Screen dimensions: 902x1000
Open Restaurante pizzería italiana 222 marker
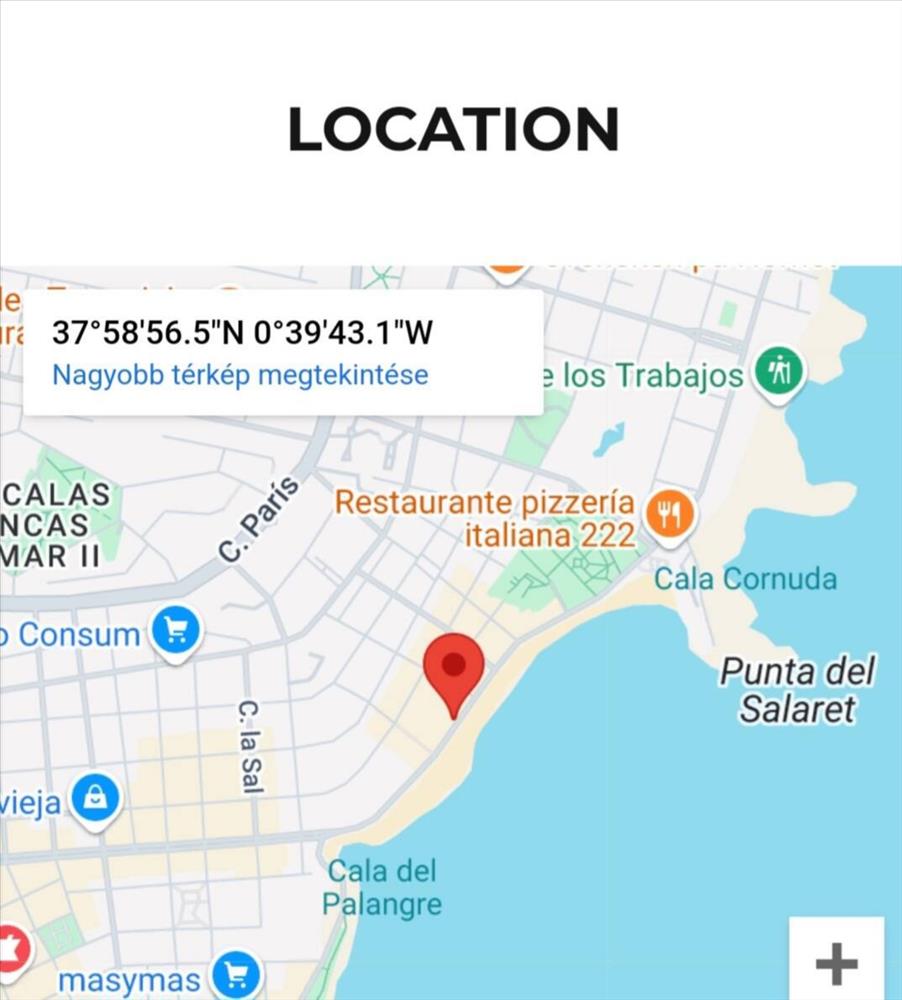(669, 515)
